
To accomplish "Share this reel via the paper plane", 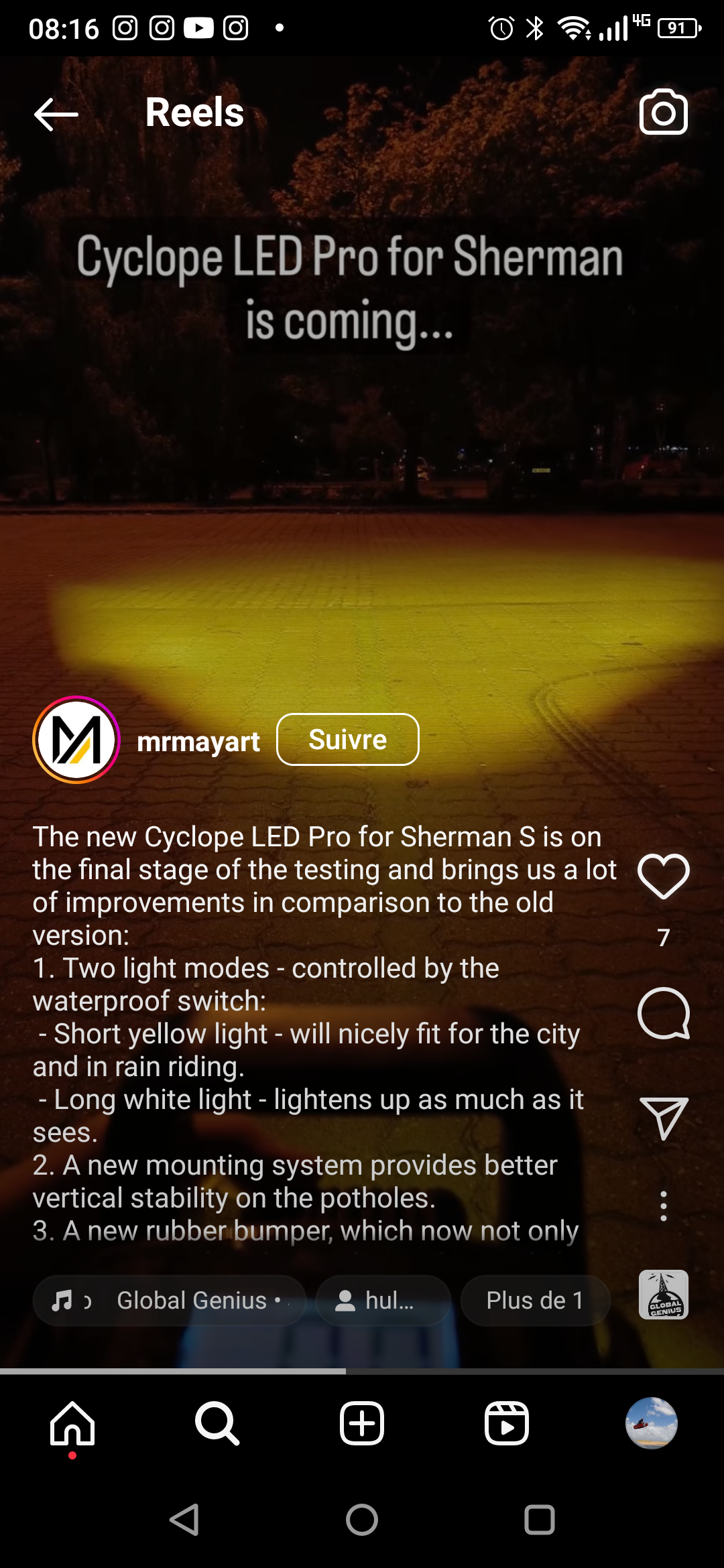I will [664, 1118].
